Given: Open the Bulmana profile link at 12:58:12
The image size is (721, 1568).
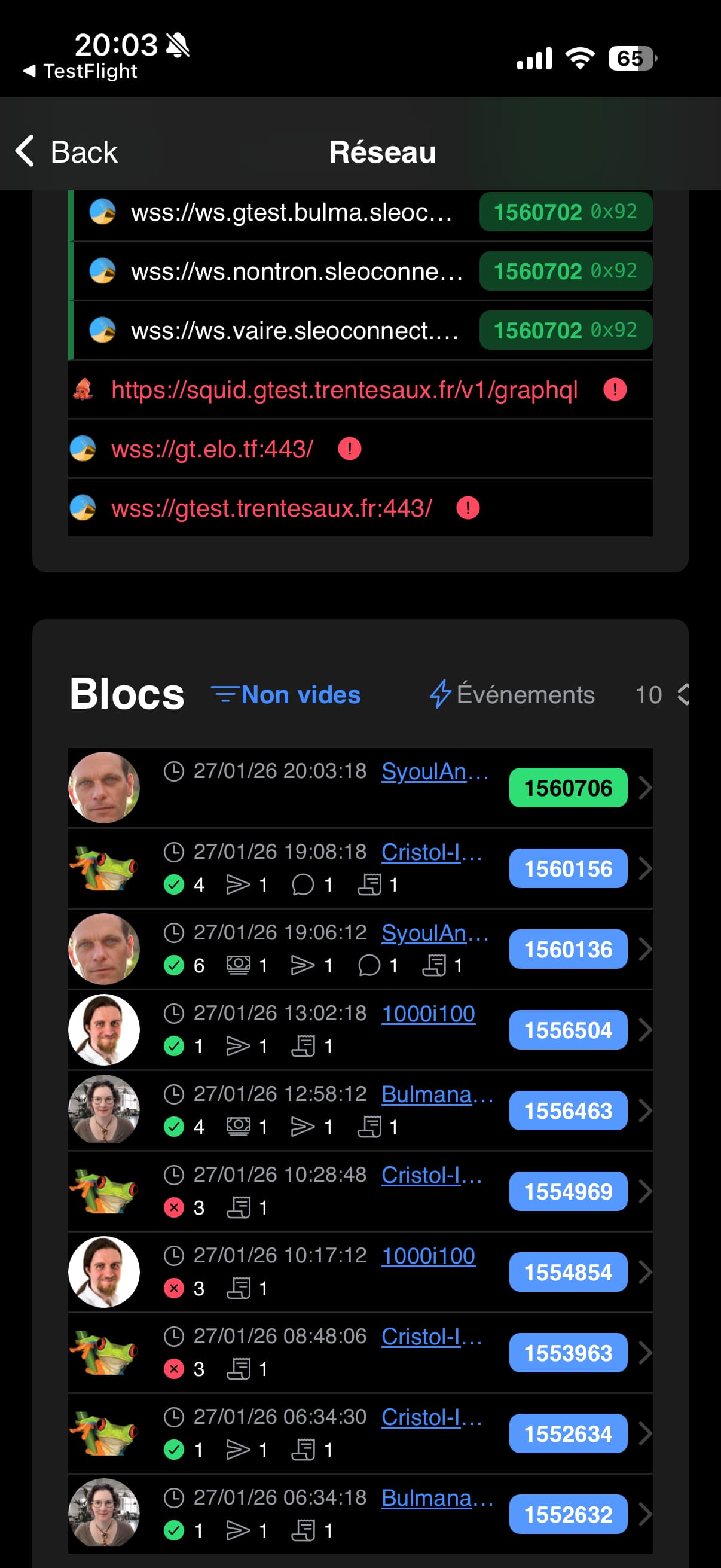Looking at the screenshot, I should [x=436, y=1094].
